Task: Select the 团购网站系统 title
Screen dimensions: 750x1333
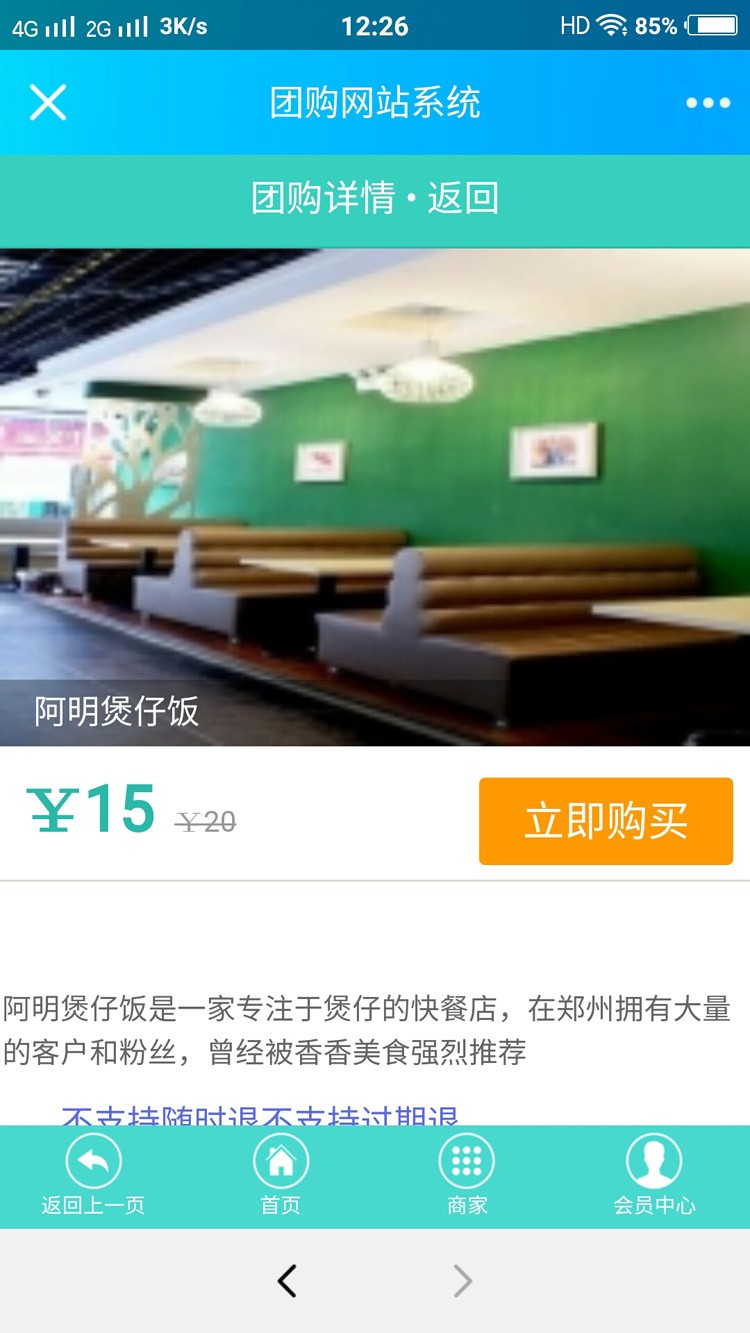Action: click(375, 103)
